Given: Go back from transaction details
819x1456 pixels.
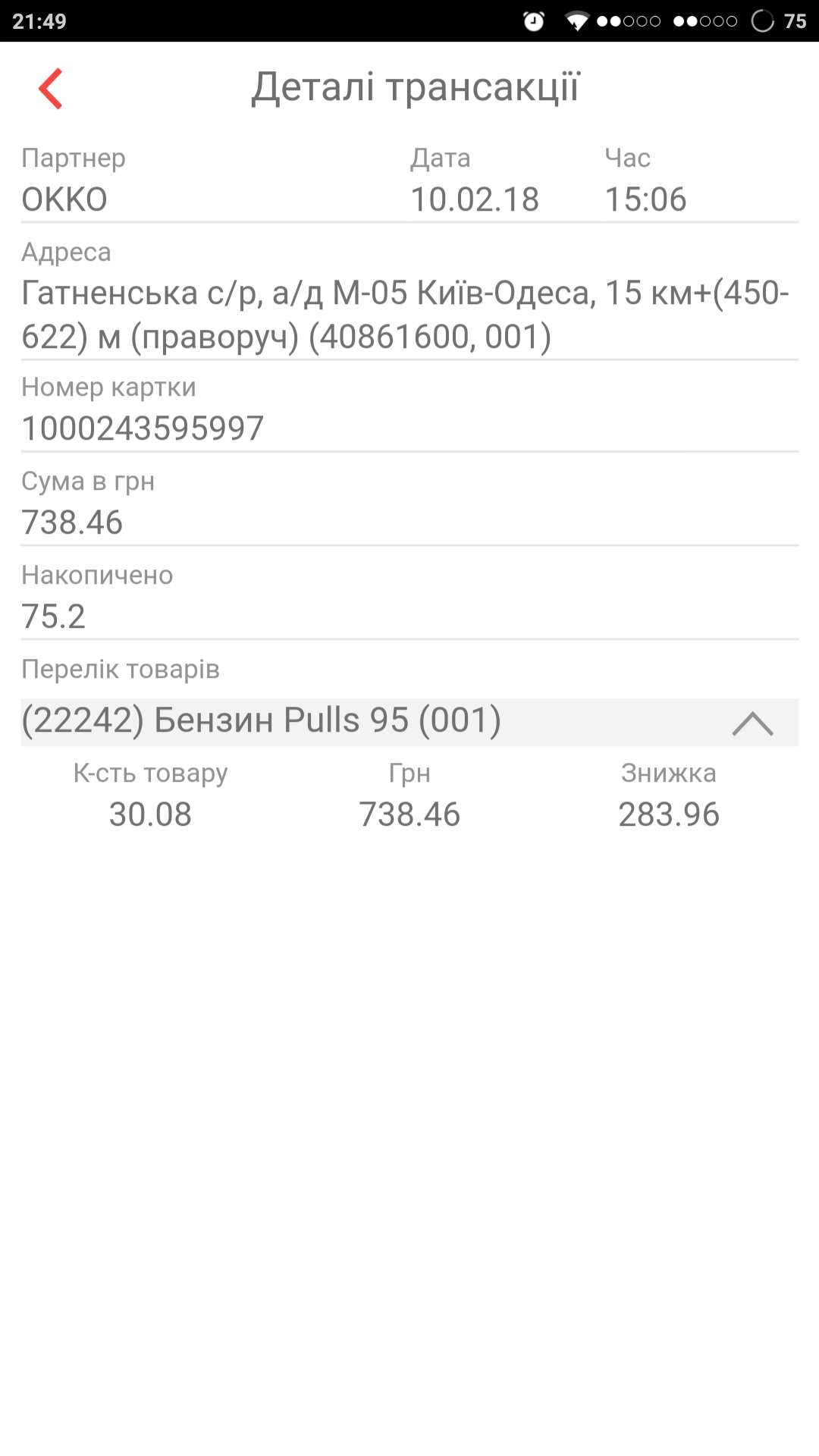Looking at the screenshot, I should 50,89.
